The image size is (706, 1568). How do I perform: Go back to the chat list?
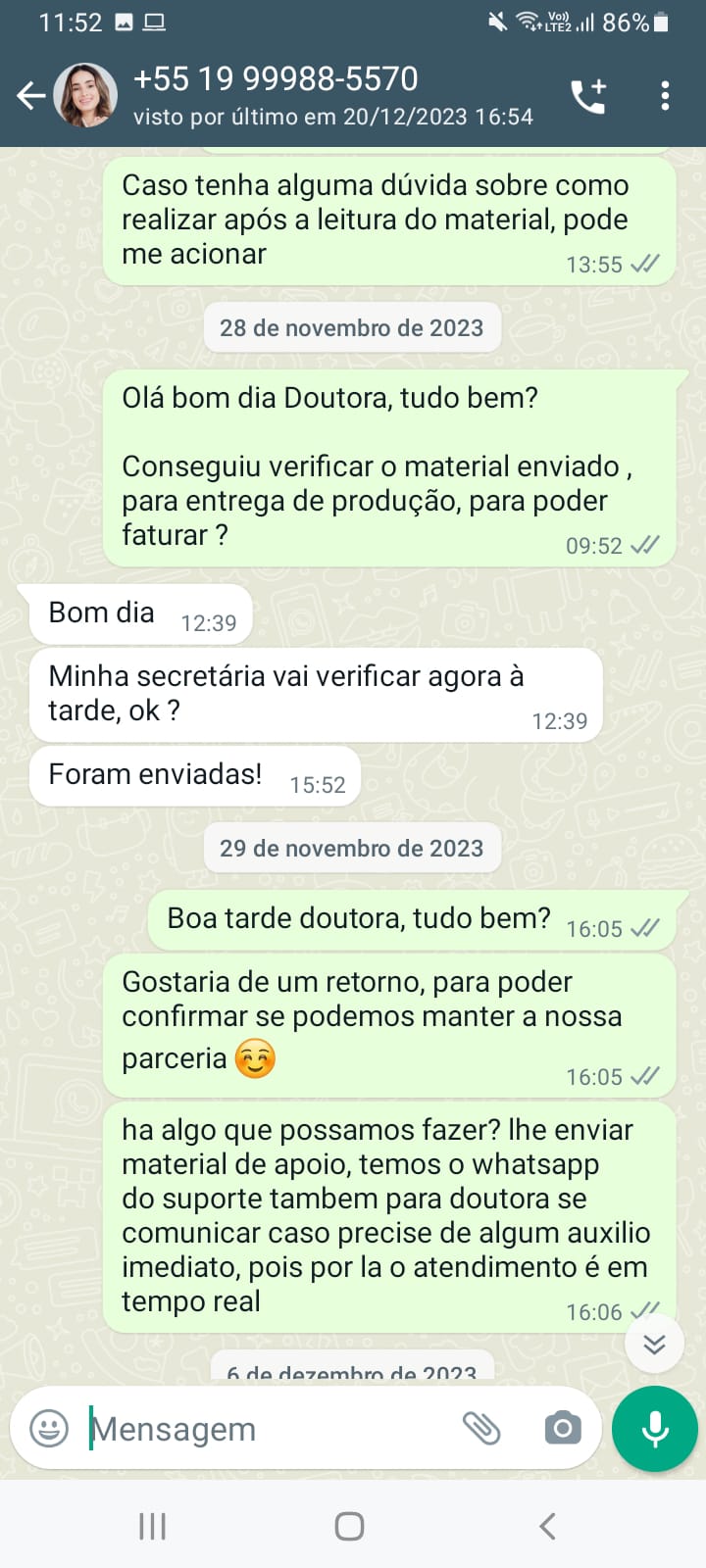point(30,96)
